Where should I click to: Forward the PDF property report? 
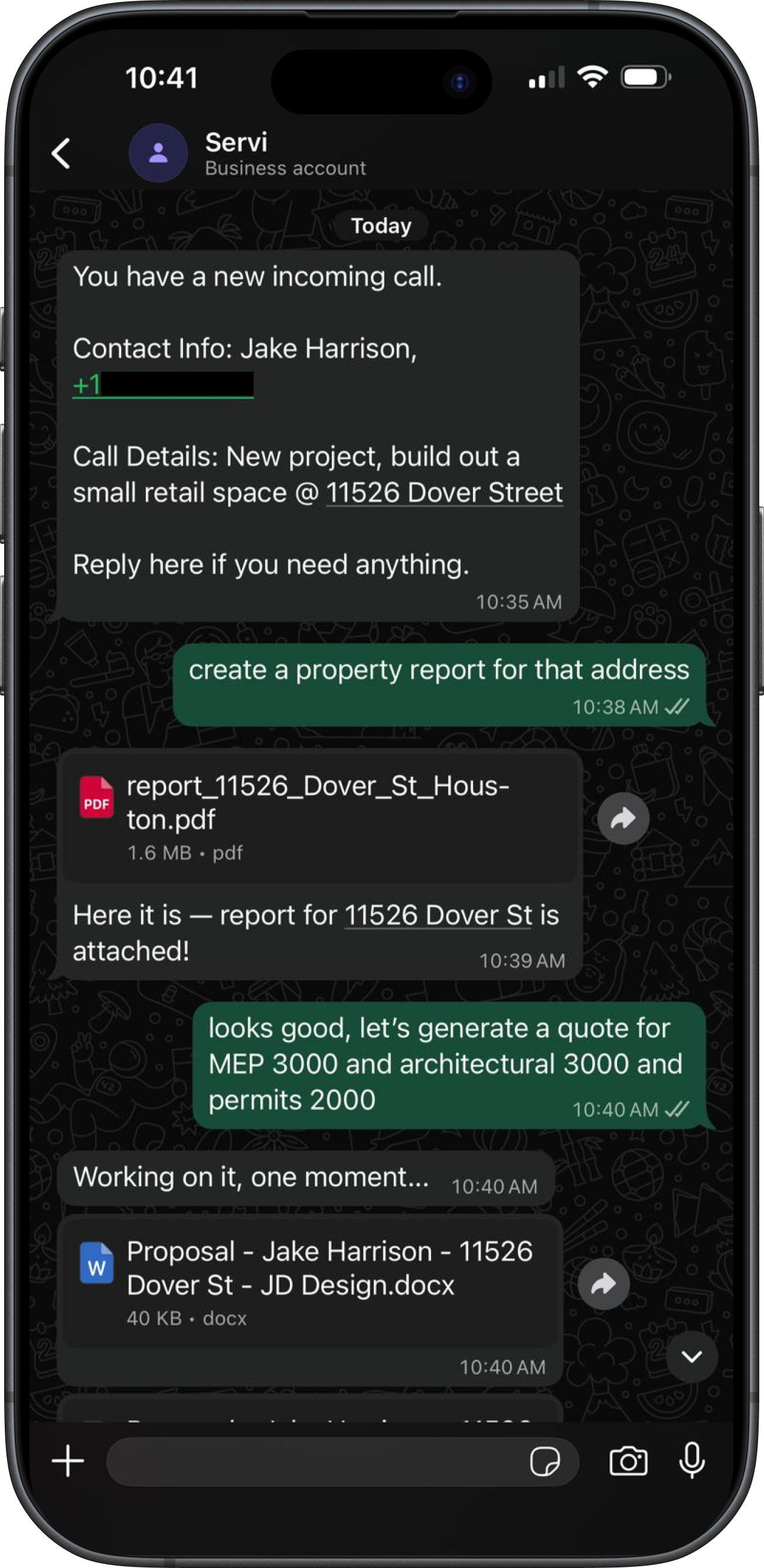(x=623, y=819)
